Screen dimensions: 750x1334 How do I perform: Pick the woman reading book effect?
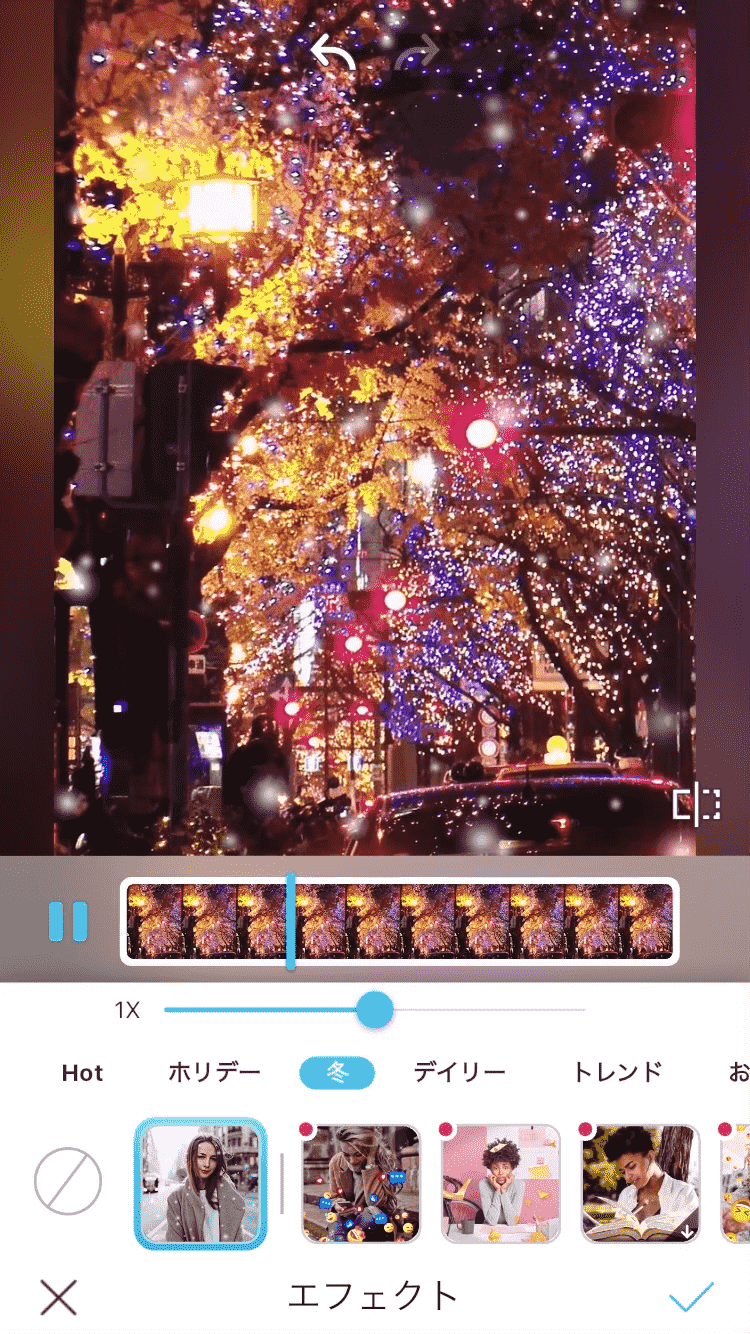pos(640,1183)
